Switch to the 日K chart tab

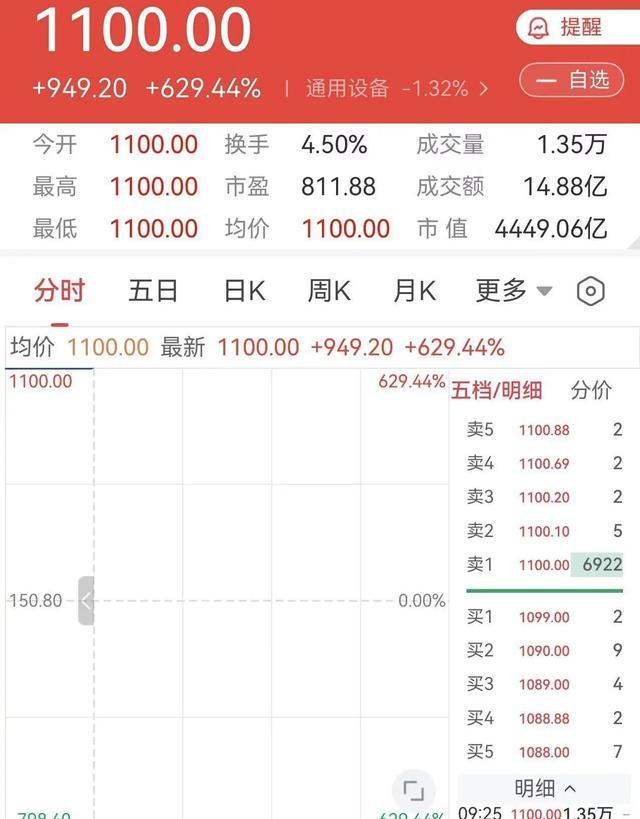click(x=245, y=290)
